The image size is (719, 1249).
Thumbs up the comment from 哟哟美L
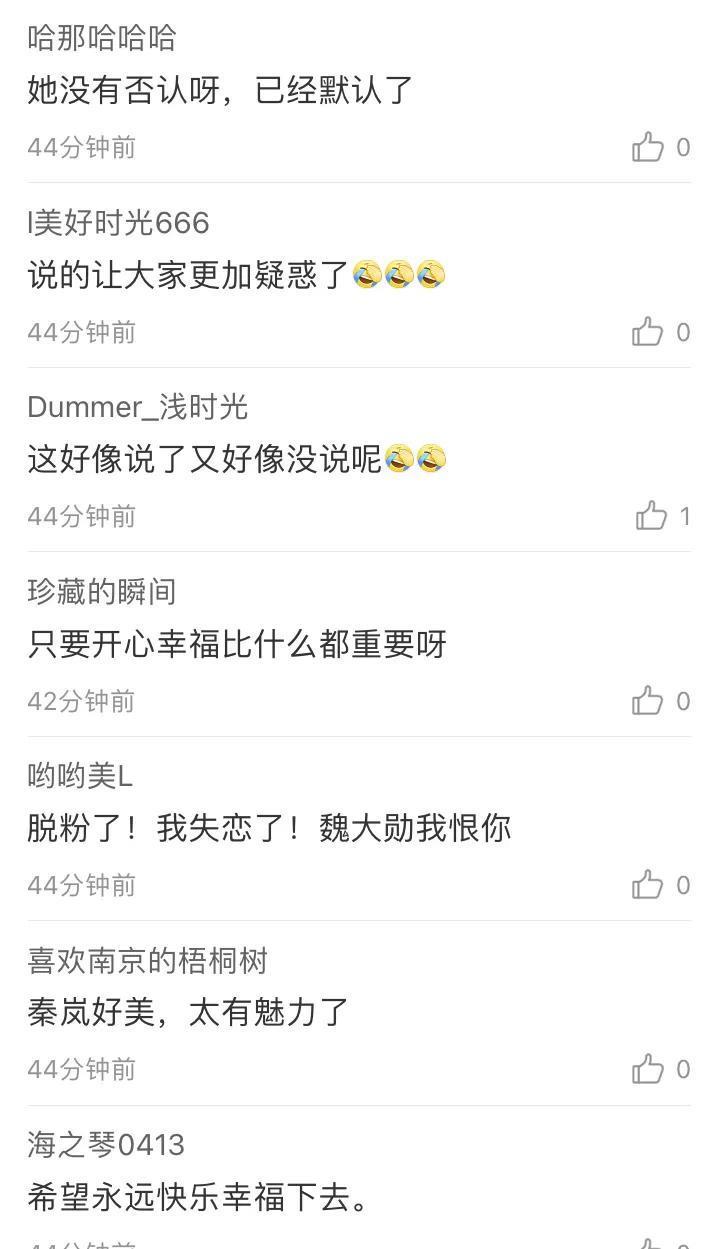(648, 884)
